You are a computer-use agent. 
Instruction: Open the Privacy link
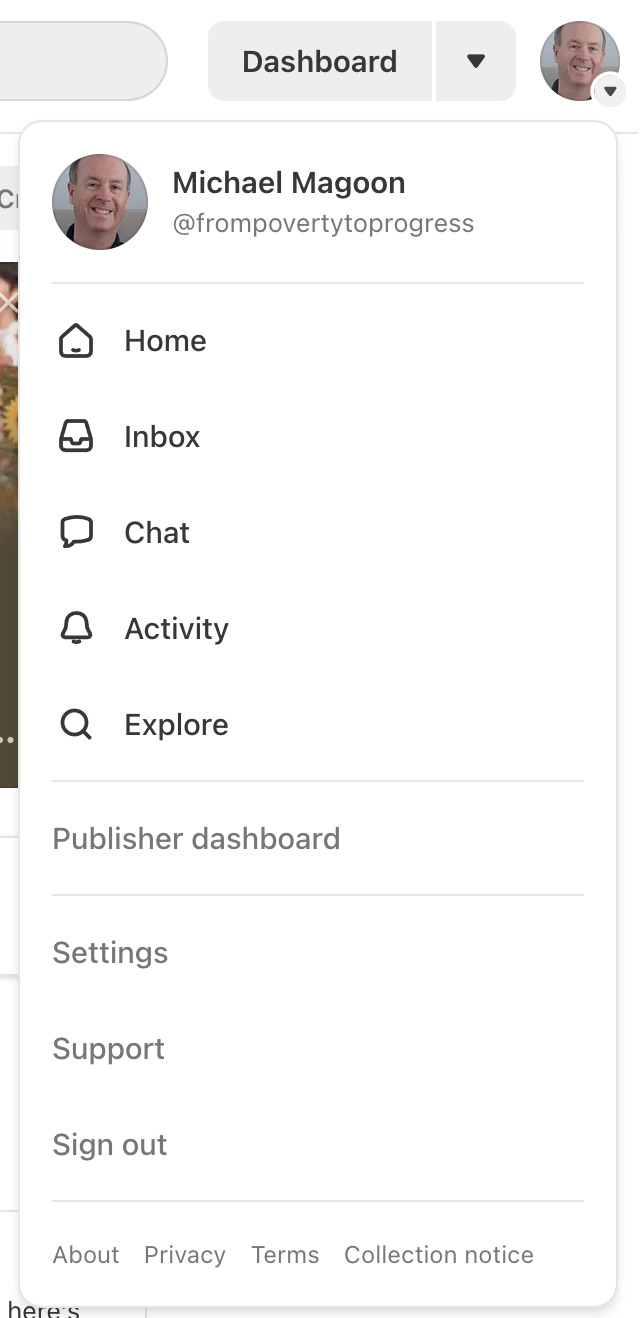185,1255
